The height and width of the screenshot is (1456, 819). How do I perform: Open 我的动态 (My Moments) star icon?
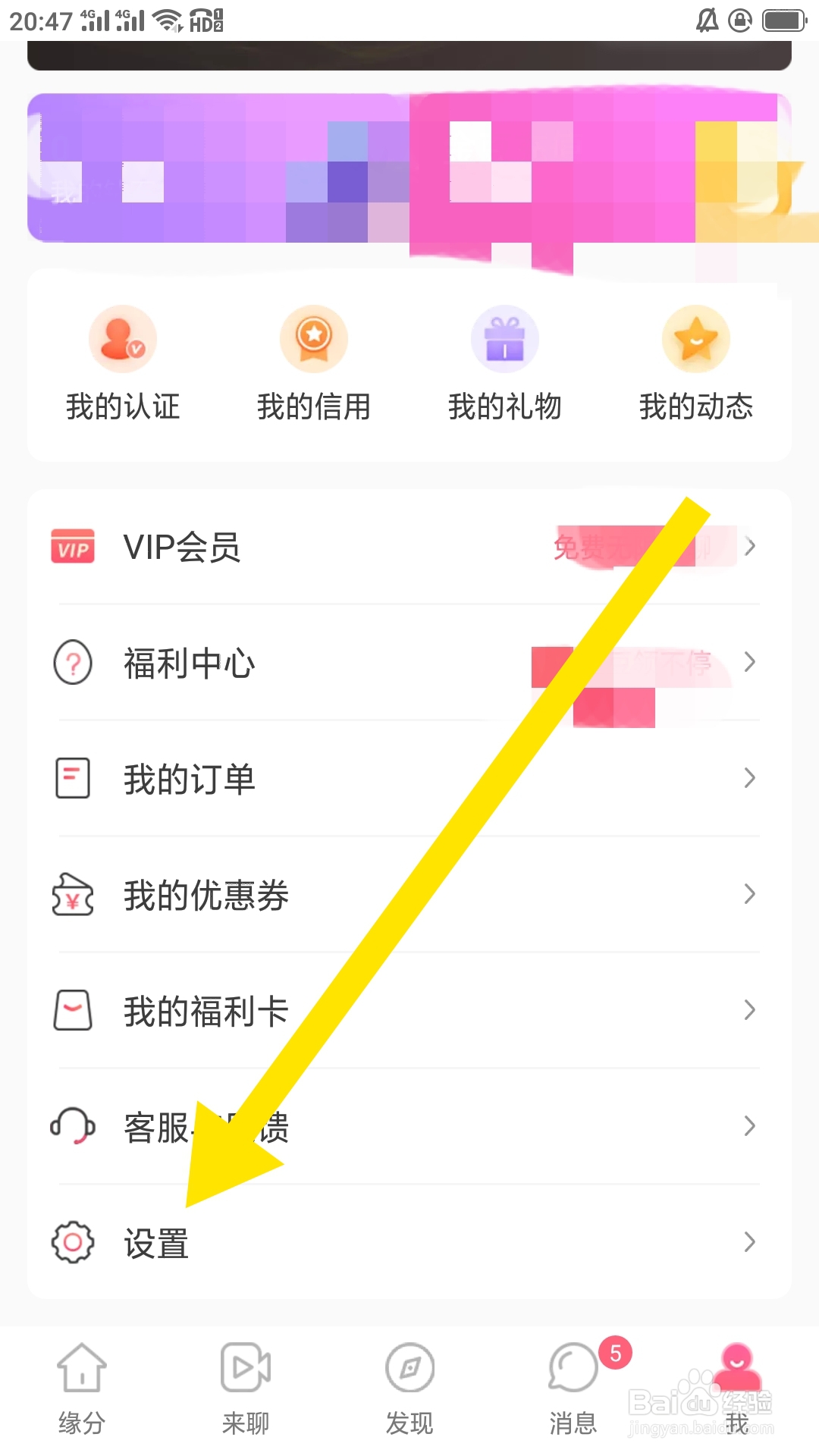tap(695, 339)
